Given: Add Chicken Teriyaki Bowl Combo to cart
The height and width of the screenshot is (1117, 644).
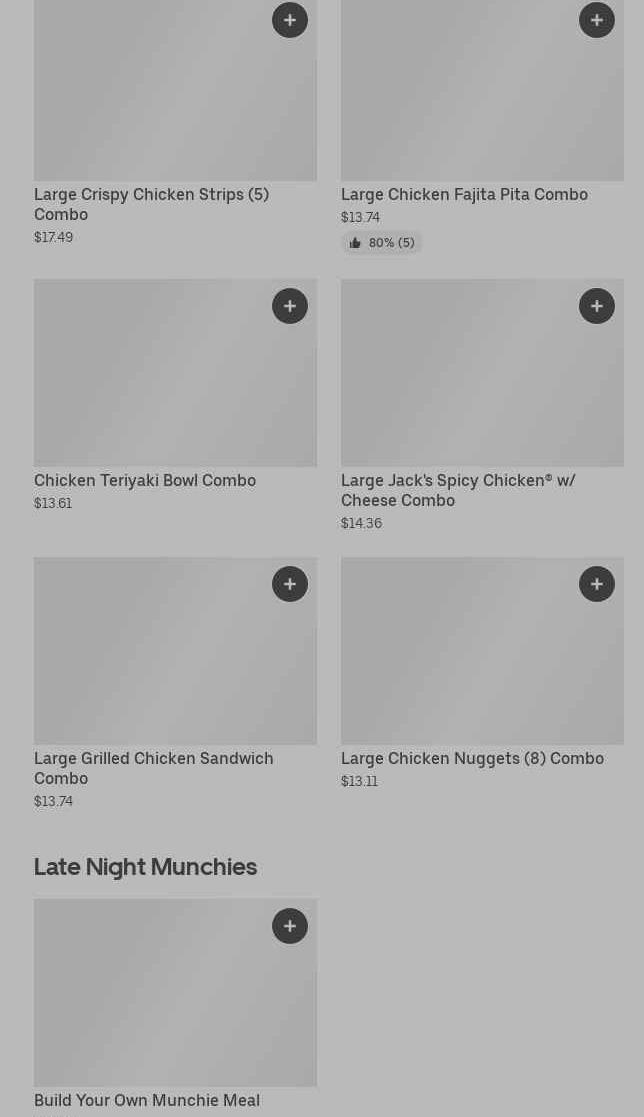Looking at the screenshot, I should pyautogui.click(x=290, y=306).
